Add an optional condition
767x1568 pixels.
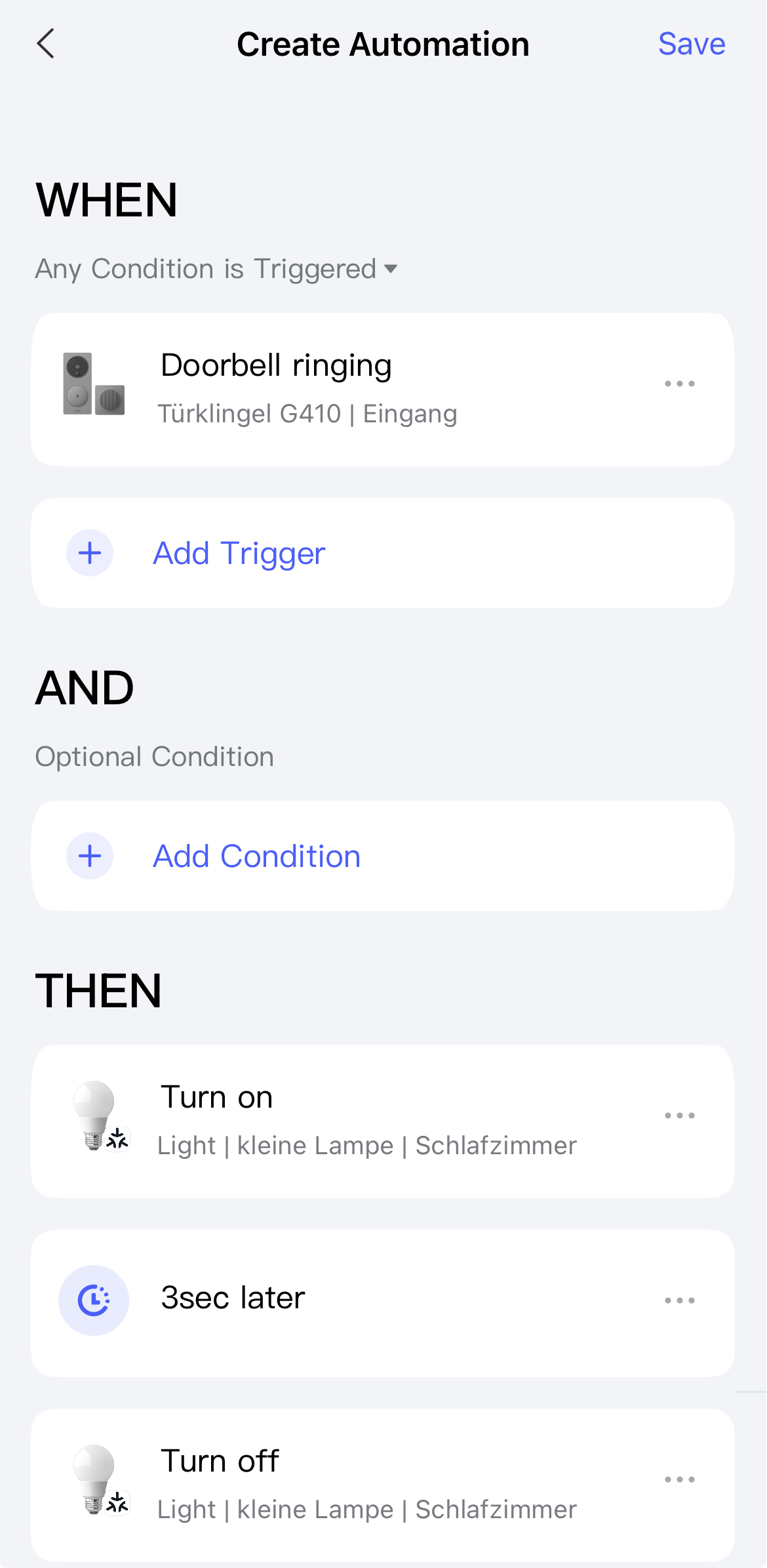coord(256,856)
